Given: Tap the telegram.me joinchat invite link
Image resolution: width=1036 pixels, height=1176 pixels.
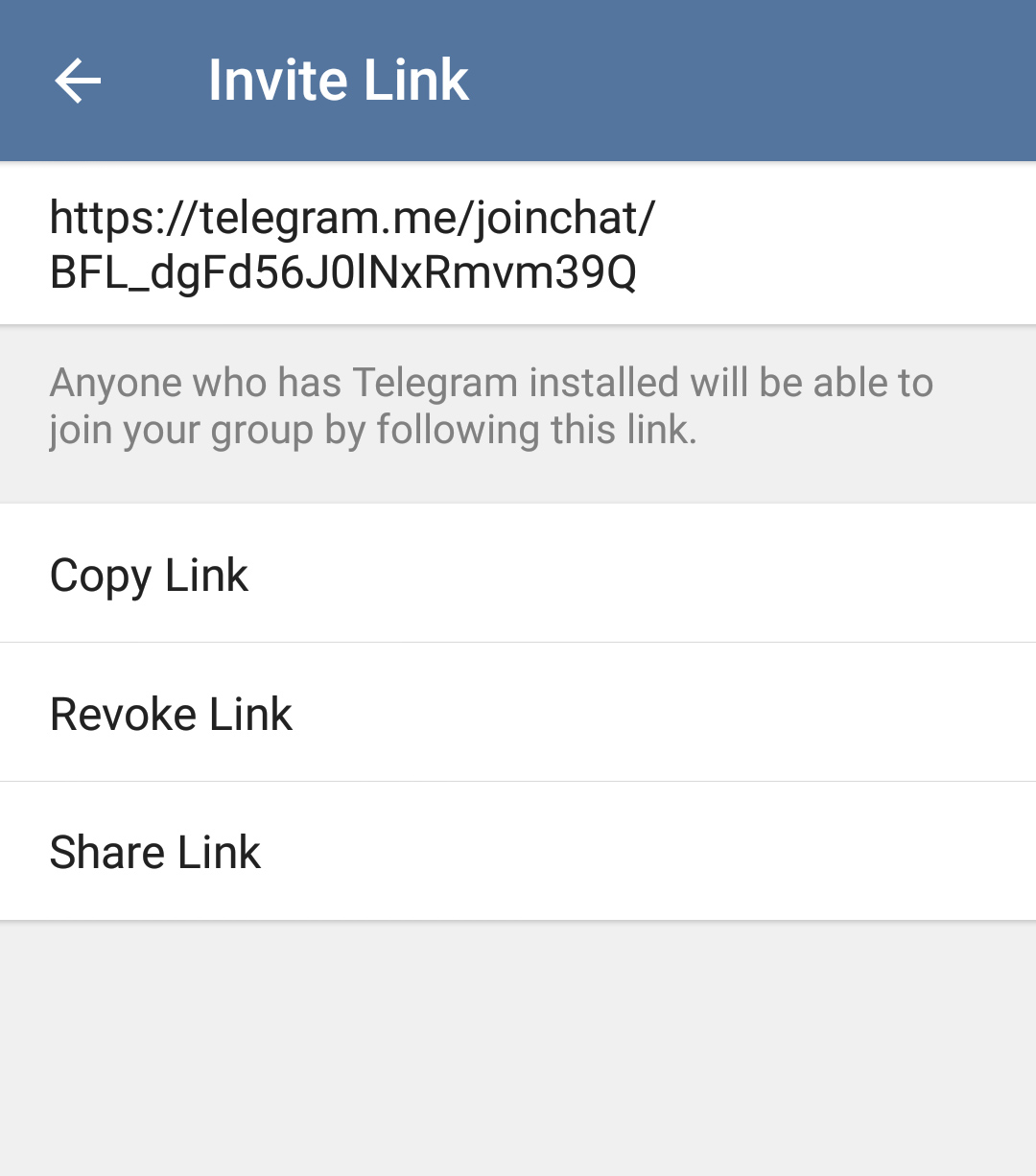Looking at the screenshot, I should click(518, 244).
